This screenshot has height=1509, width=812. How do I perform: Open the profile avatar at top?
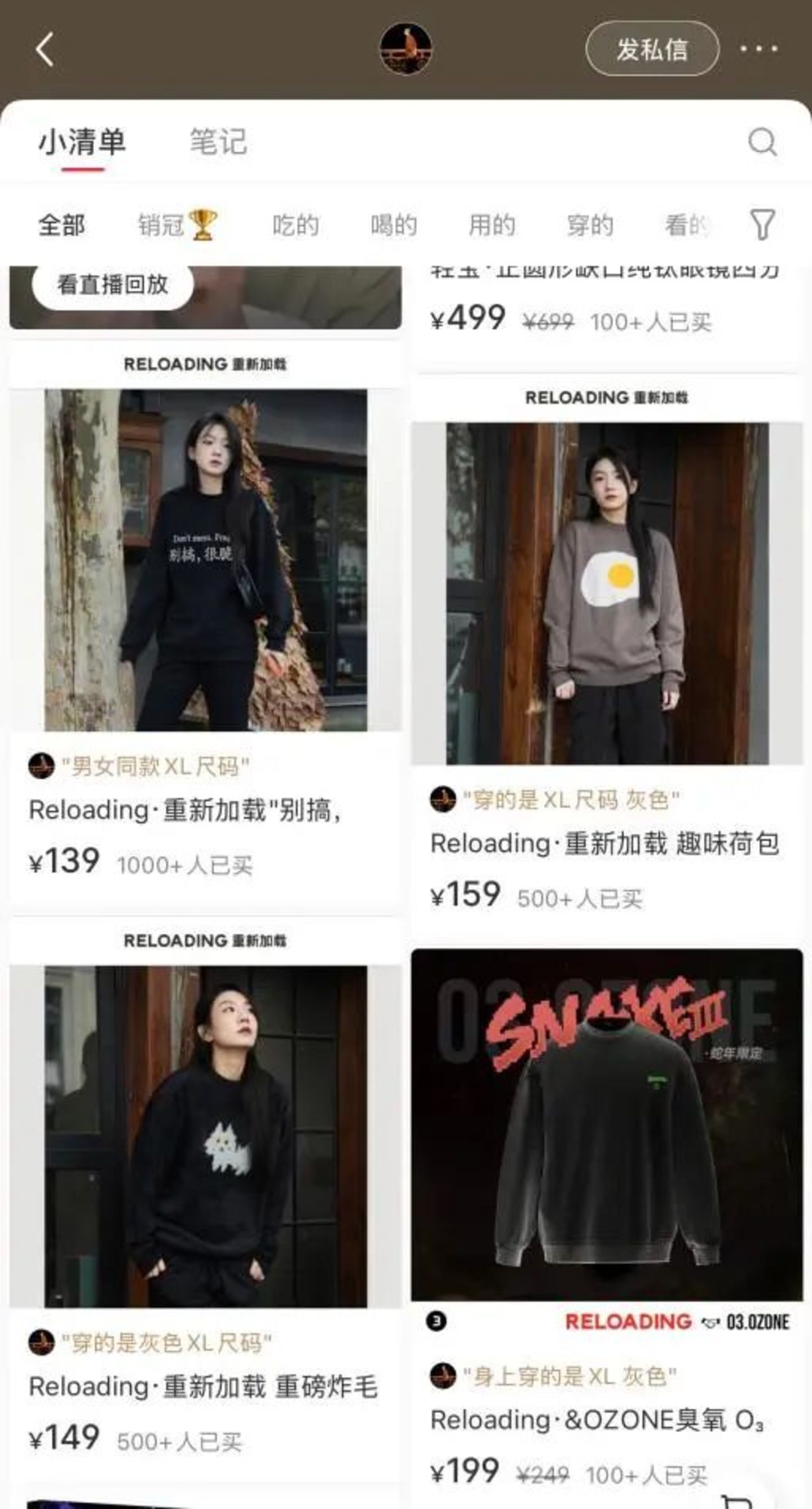pyautogui.click(x=405, y=49)
